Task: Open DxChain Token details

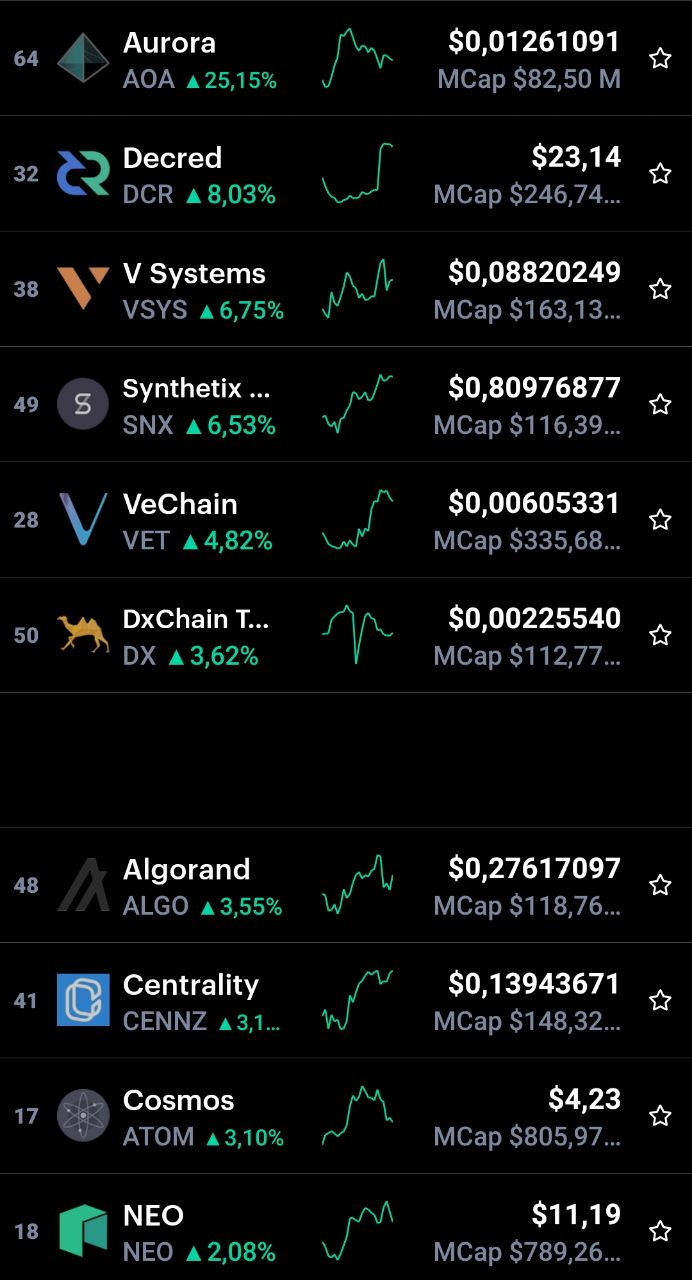Action: [346, 635]
